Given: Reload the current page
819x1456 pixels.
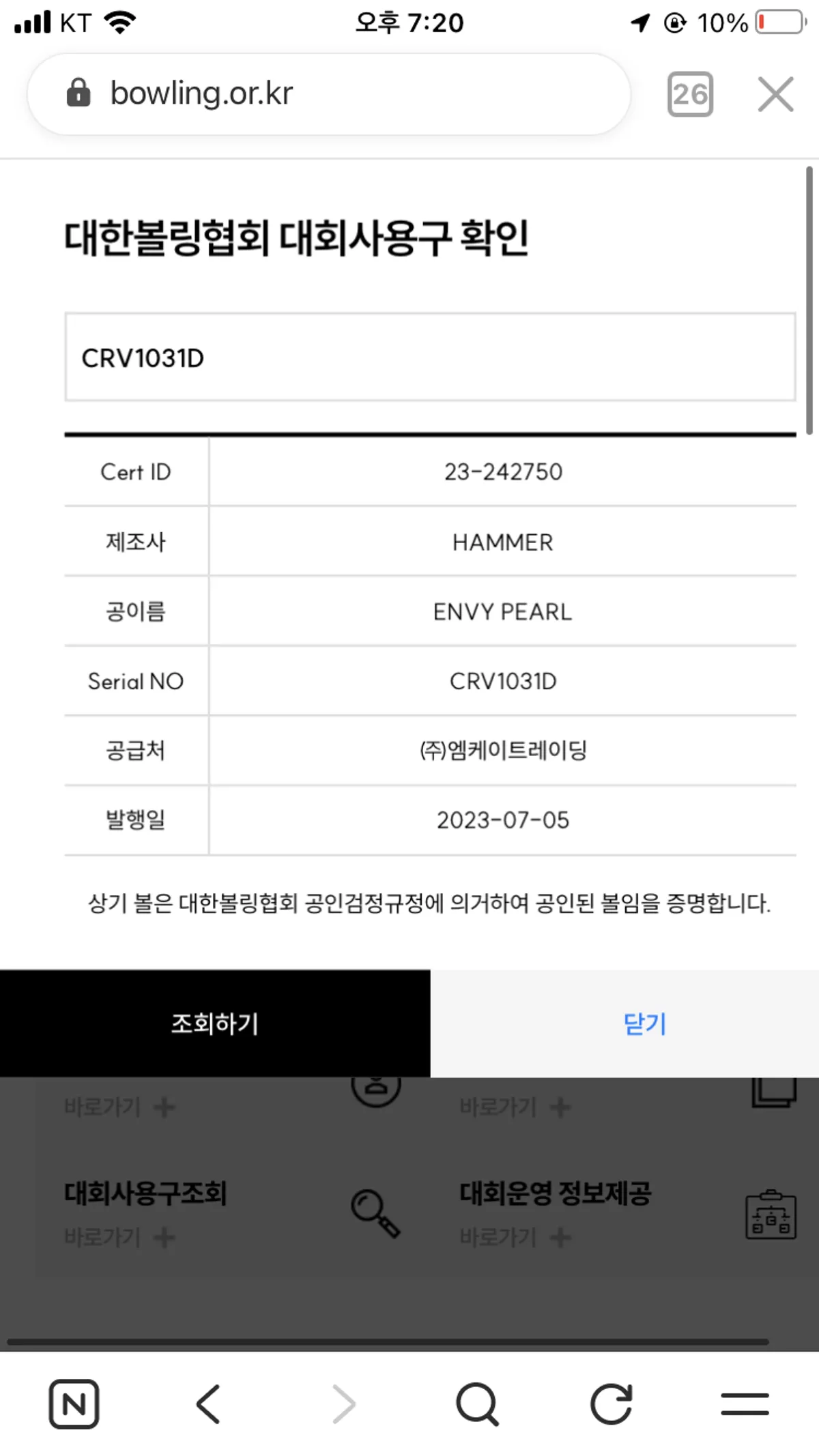Looking at the screenshot, I should [x=611, y=1403].
